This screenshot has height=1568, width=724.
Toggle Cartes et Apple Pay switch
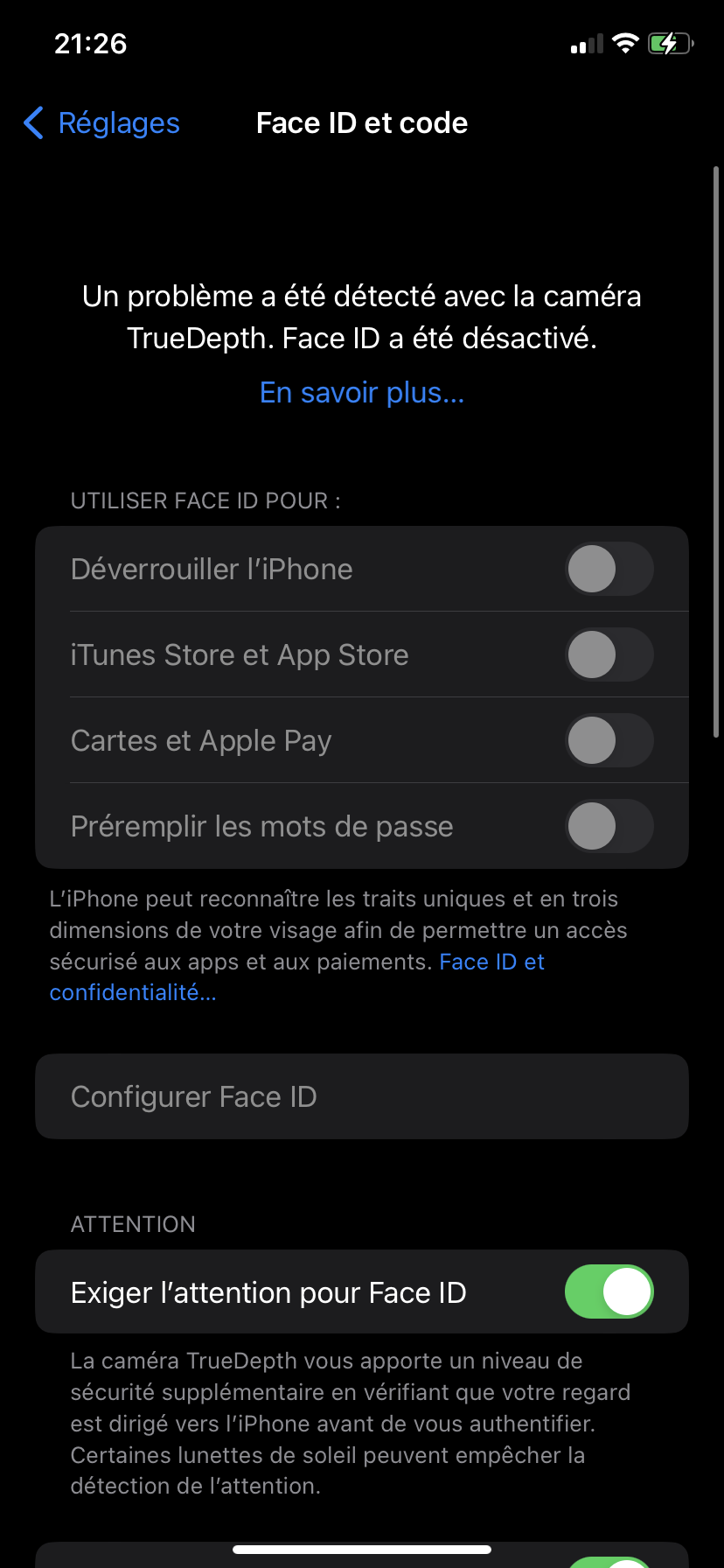(x=609, y=741)
